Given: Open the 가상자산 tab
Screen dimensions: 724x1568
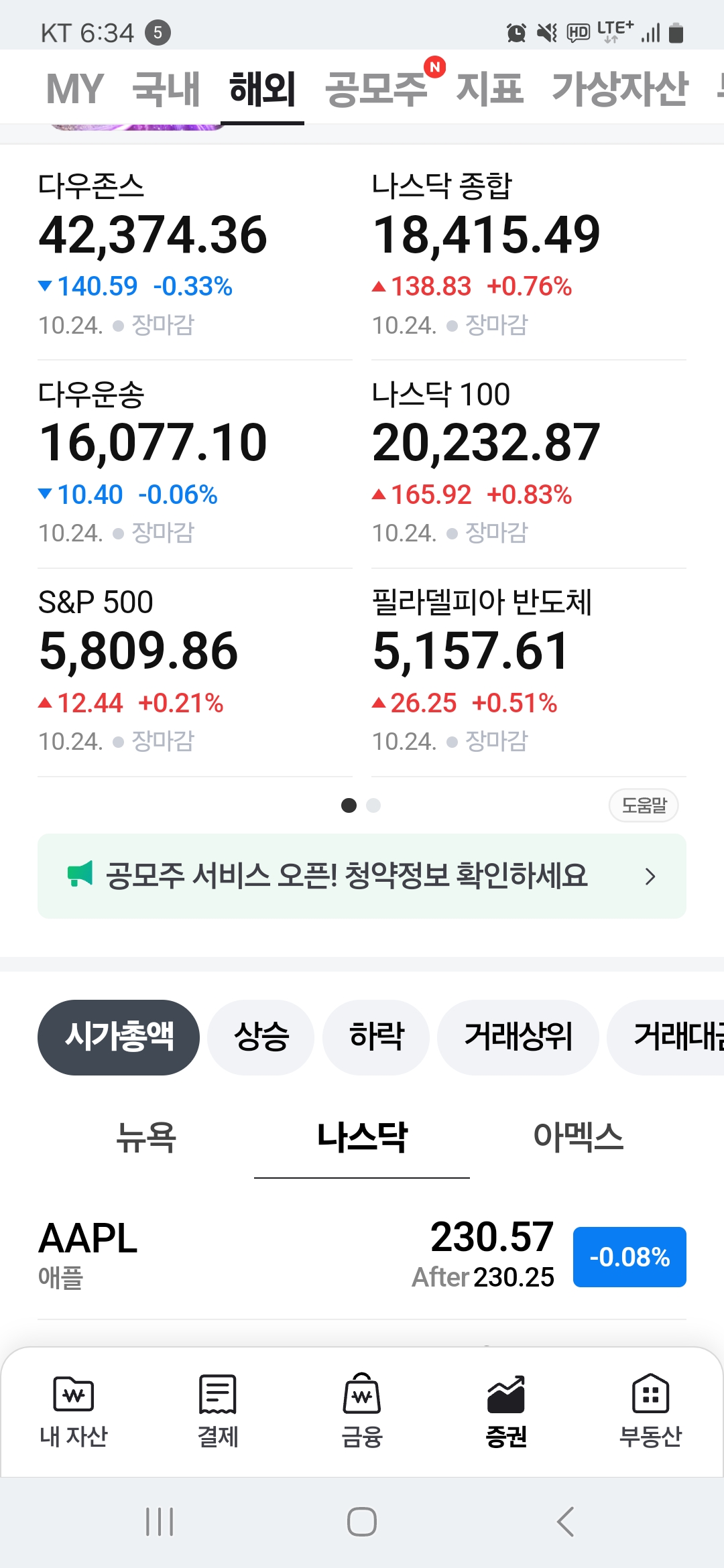Looking at the screenshot, I should (620, 88).
